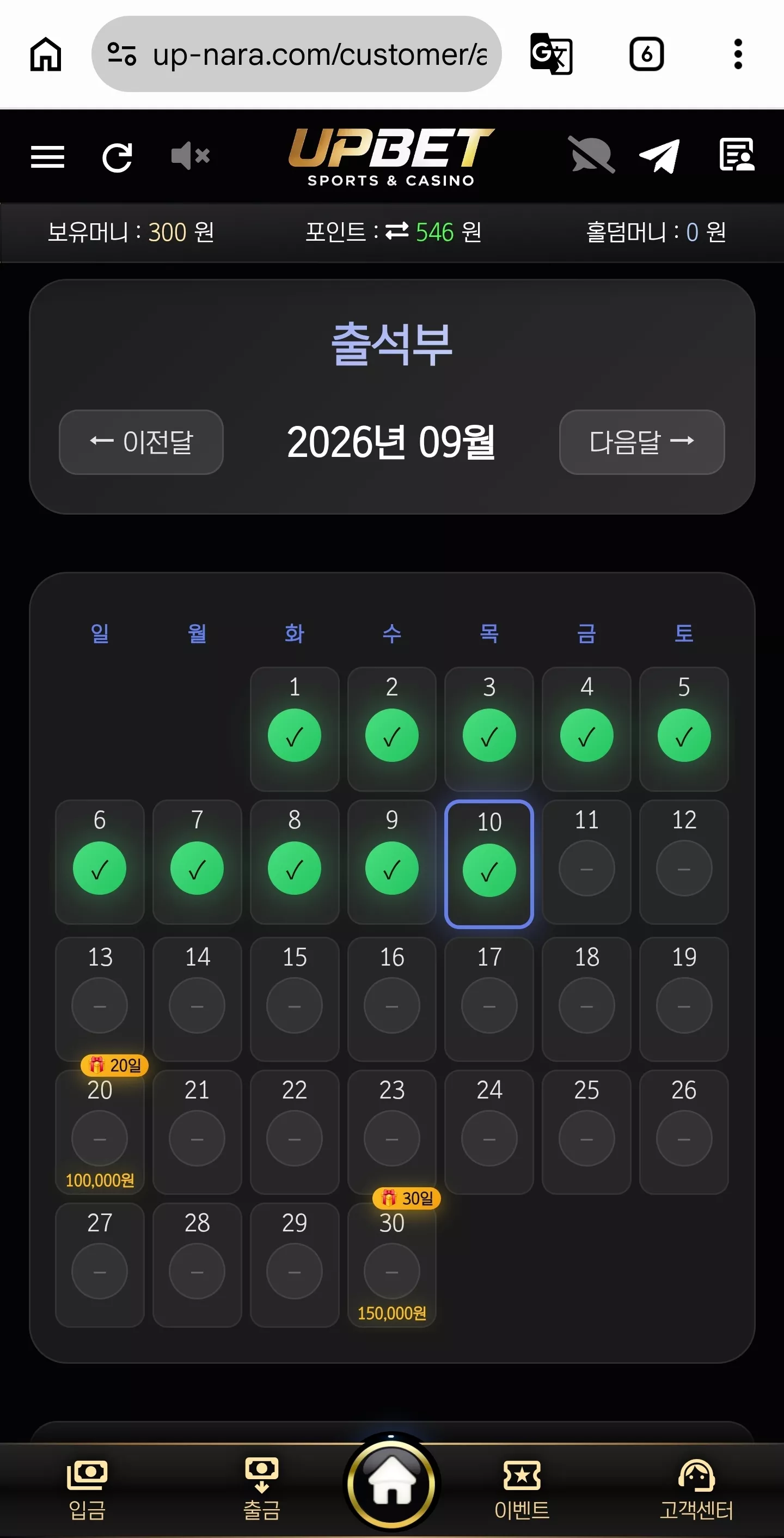This screenshot has width=784, height=1538.
Task: Open the hamburger drawer menu
Action: (x=48, y=157)
